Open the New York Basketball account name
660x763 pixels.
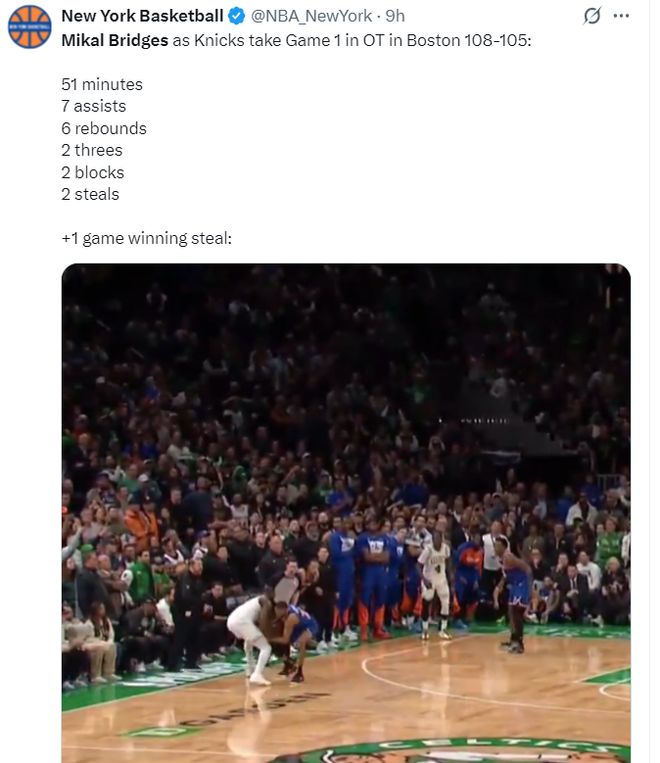click(142, 16)
